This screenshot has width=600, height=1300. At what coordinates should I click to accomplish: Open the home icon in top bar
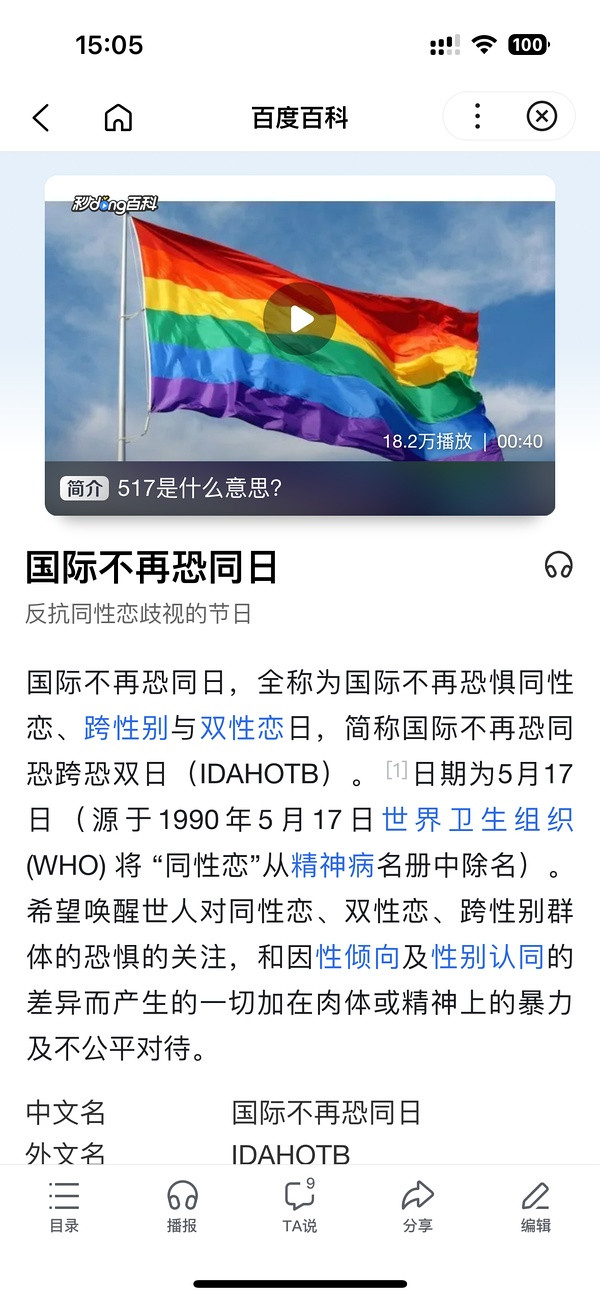118,118
